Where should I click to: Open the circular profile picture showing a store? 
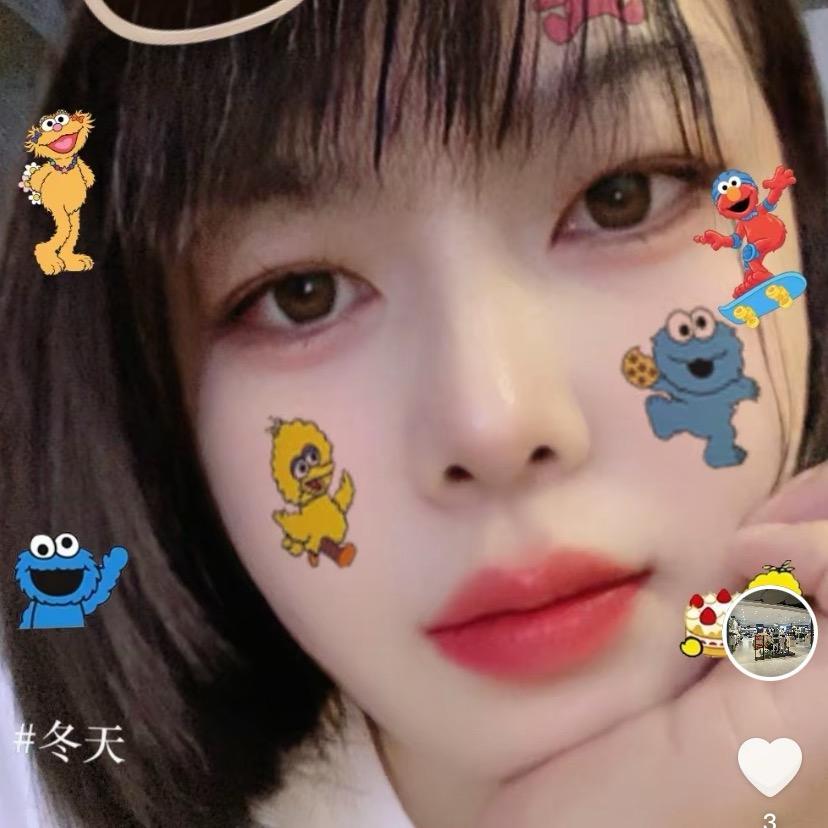769,633
